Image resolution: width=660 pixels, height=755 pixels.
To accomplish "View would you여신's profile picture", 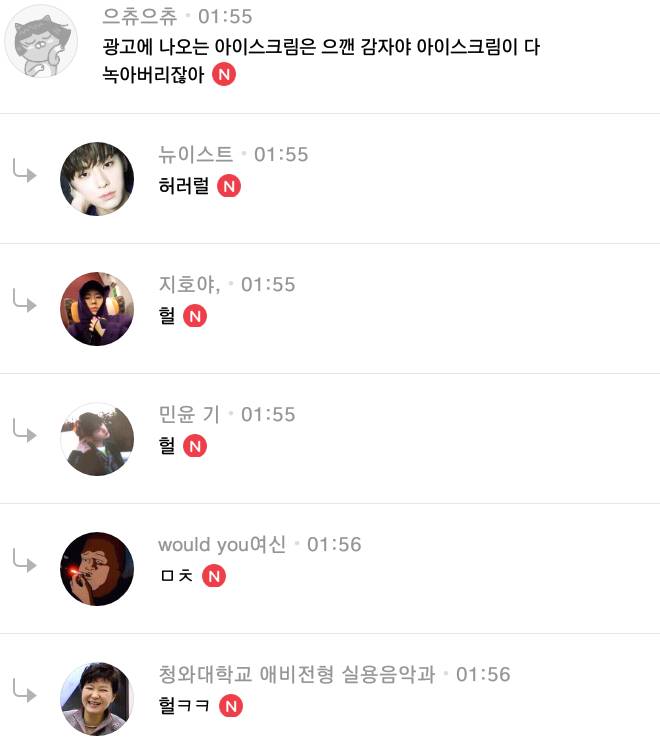I will click(97, 569).
